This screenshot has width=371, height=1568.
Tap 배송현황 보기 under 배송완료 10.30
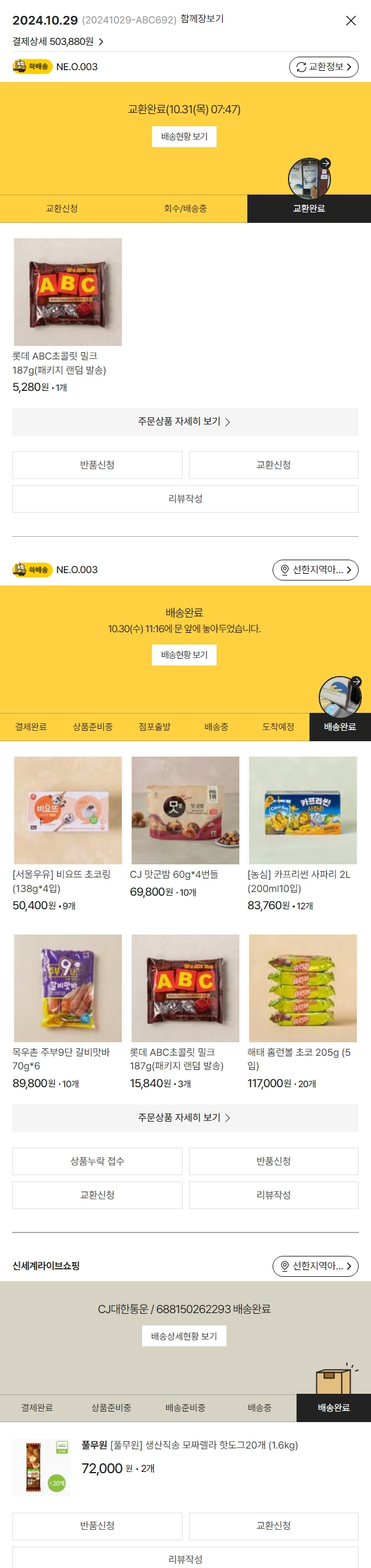[185, 655]
